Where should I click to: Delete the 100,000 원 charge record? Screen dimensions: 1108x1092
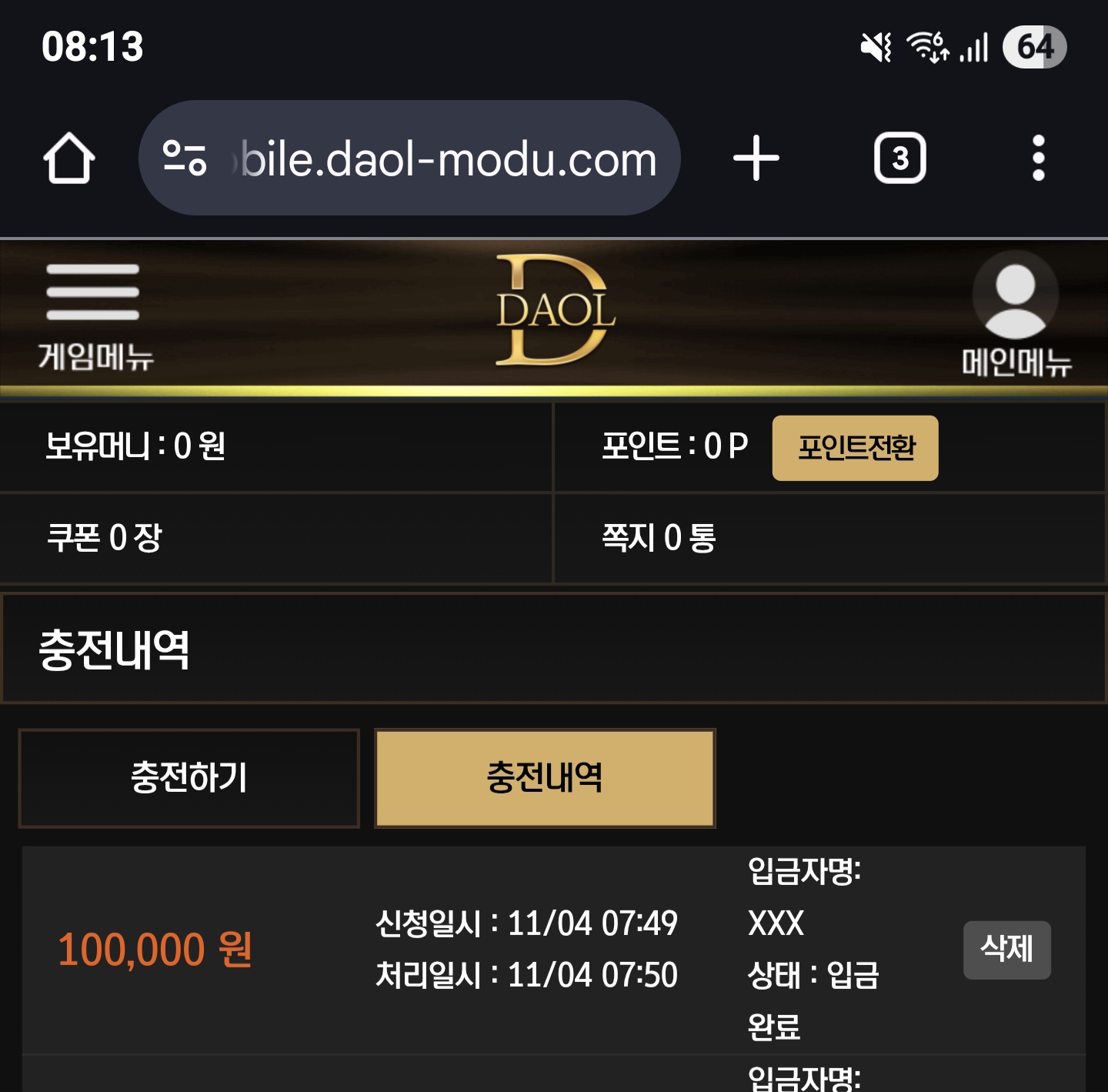[x=1006, y=950]
